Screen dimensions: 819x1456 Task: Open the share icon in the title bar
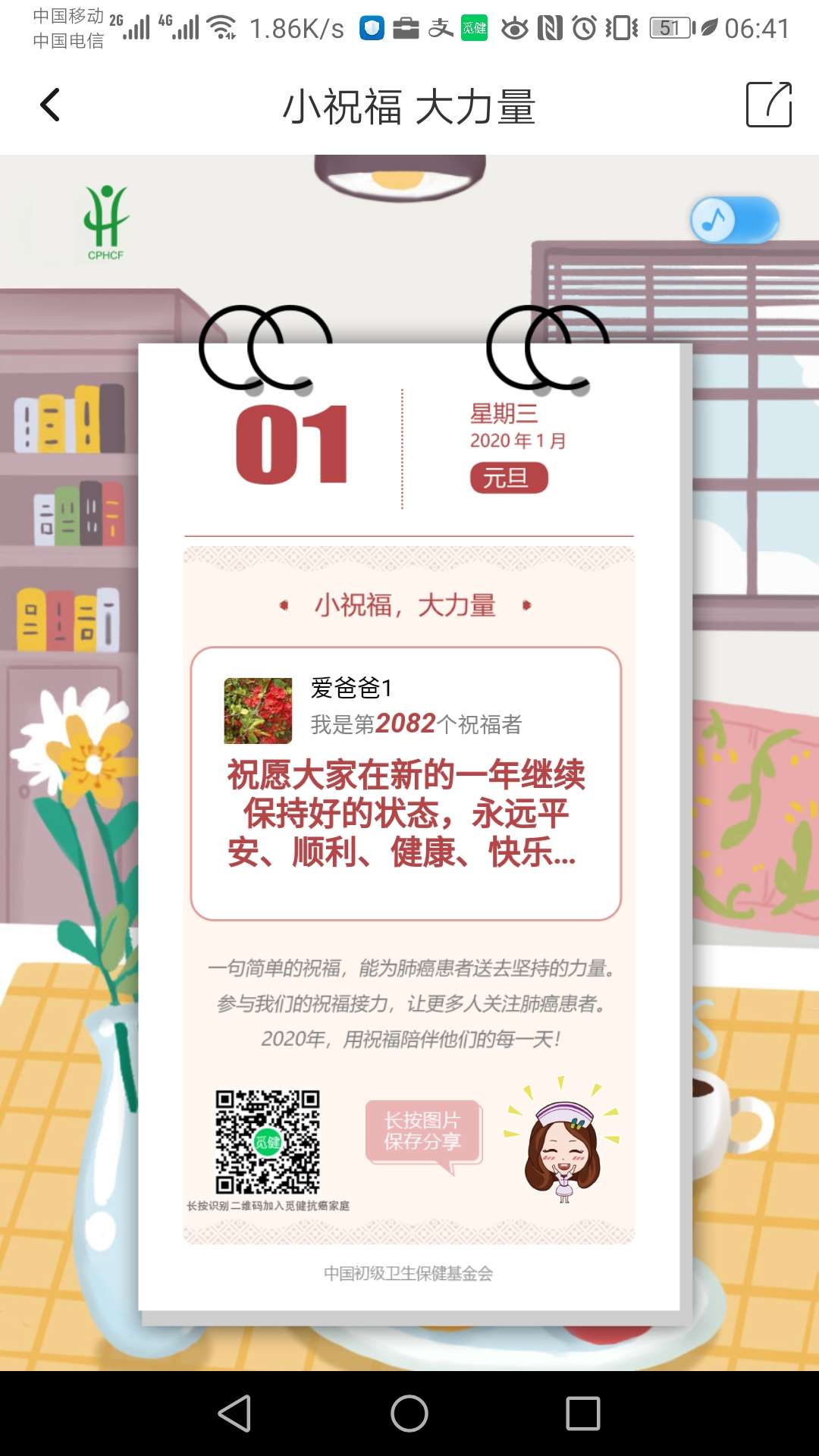click(x=768, y=105)
